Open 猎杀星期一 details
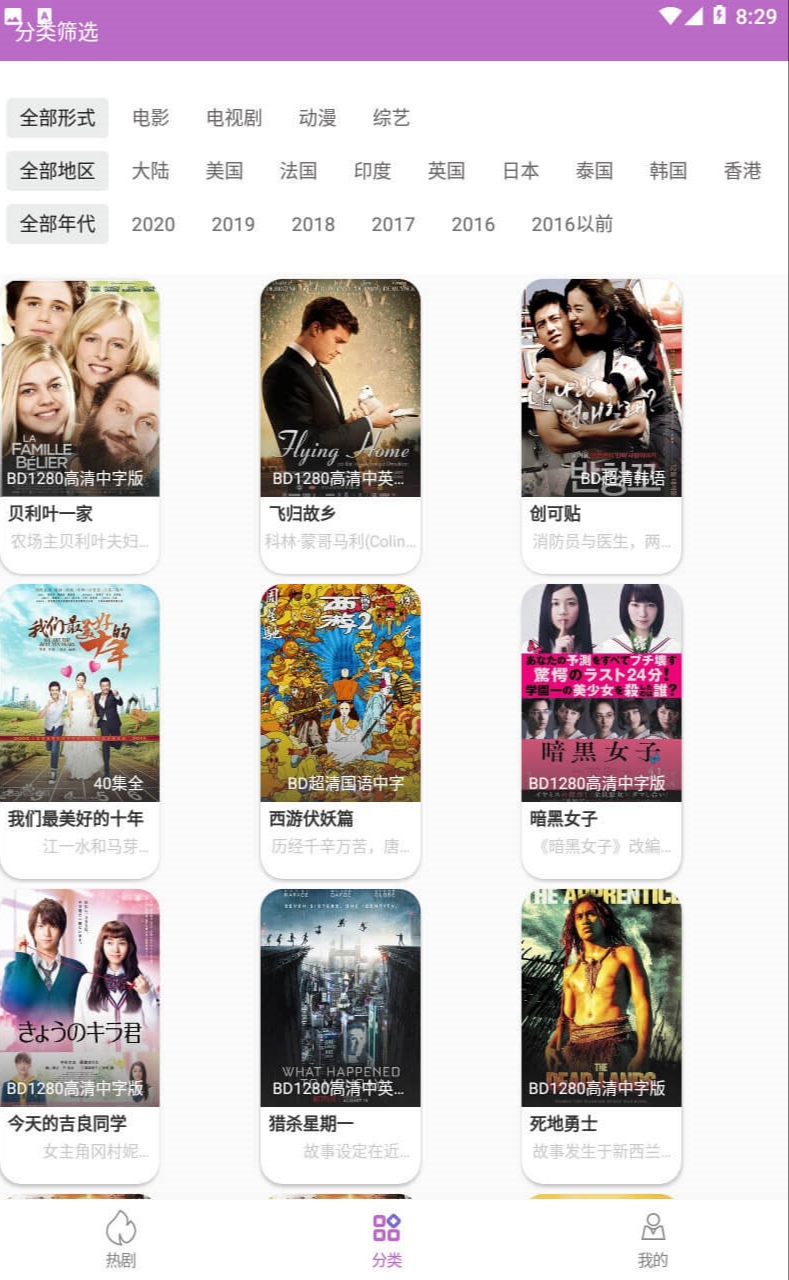The height and width of the screenshot is (1280, 789). click(340, 1036)
